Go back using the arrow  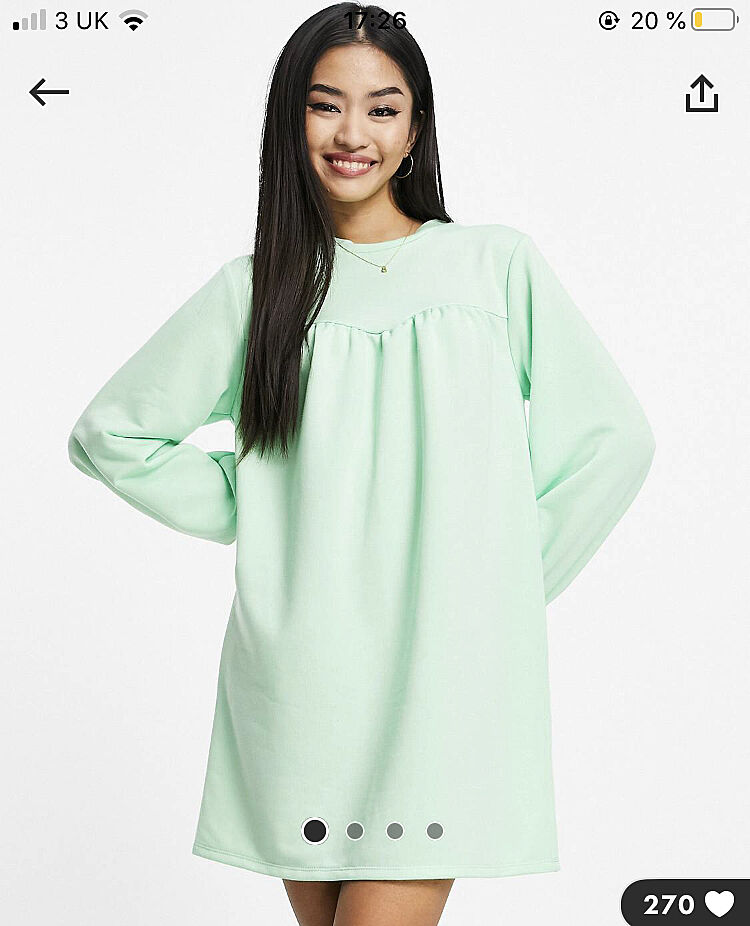pyautogui.click(x=49, y=93)
